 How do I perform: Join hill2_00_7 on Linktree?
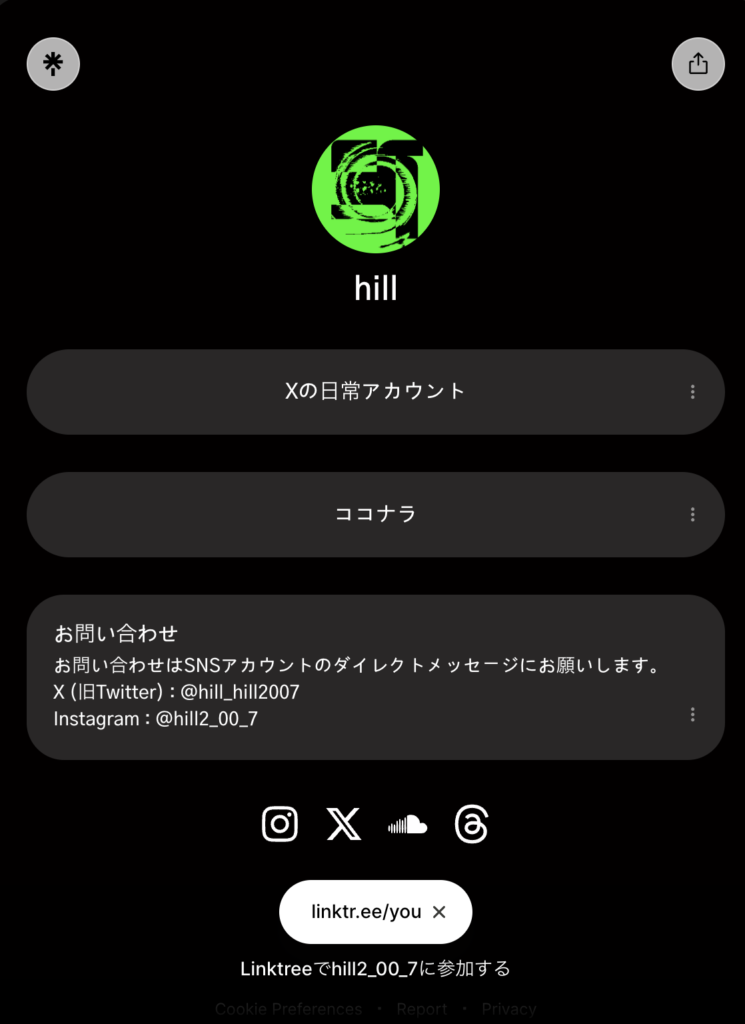[375, 968]
